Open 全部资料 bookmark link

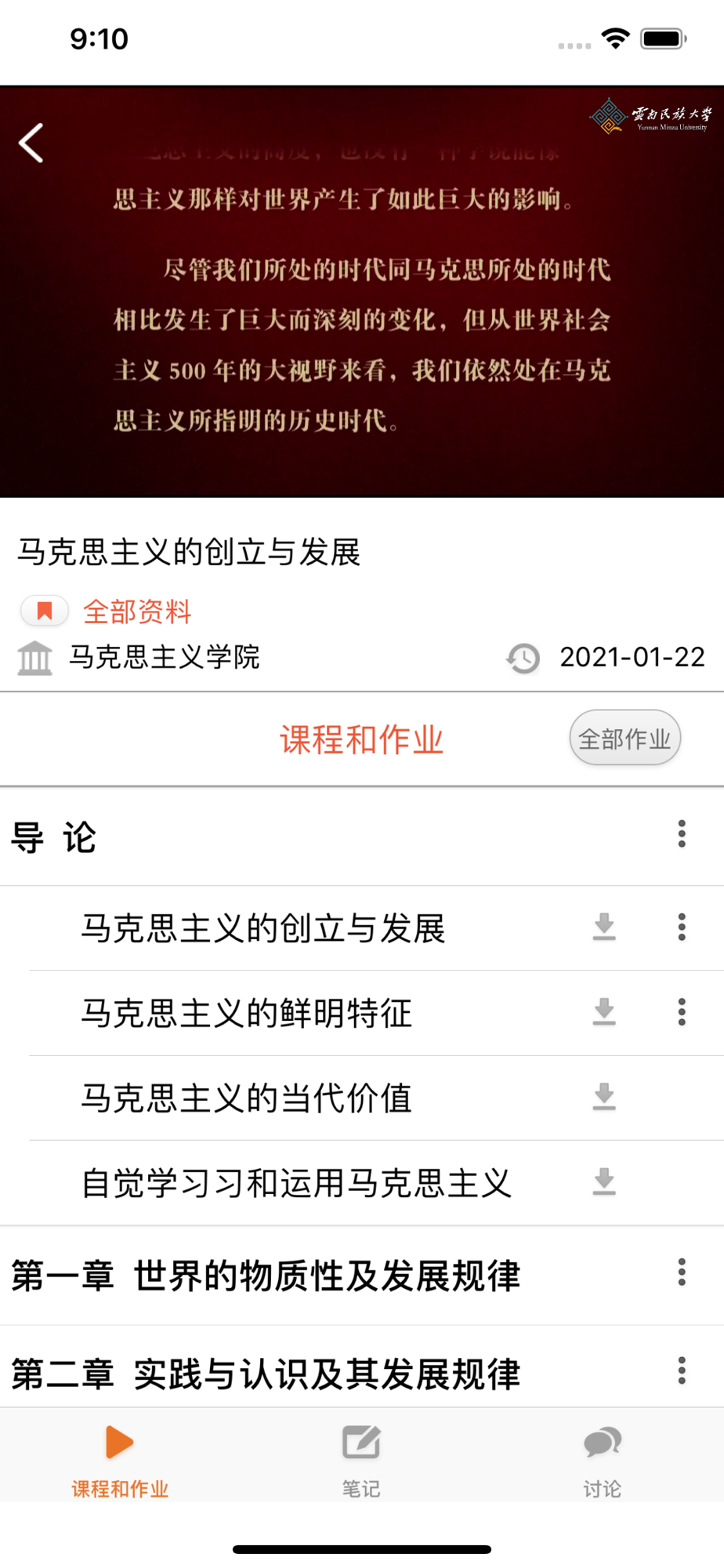[x=137, y=612]
